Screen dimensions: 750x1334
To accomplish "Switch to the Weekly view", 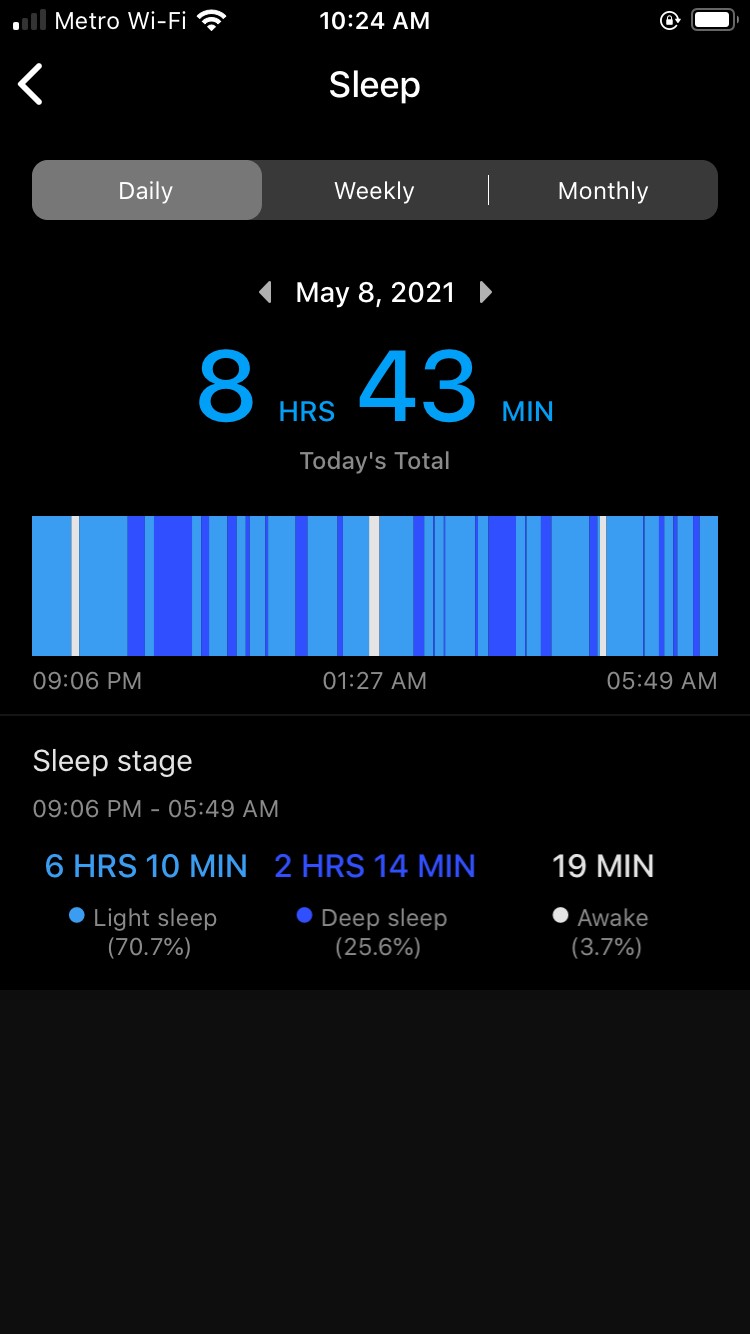I will (375, 190).
